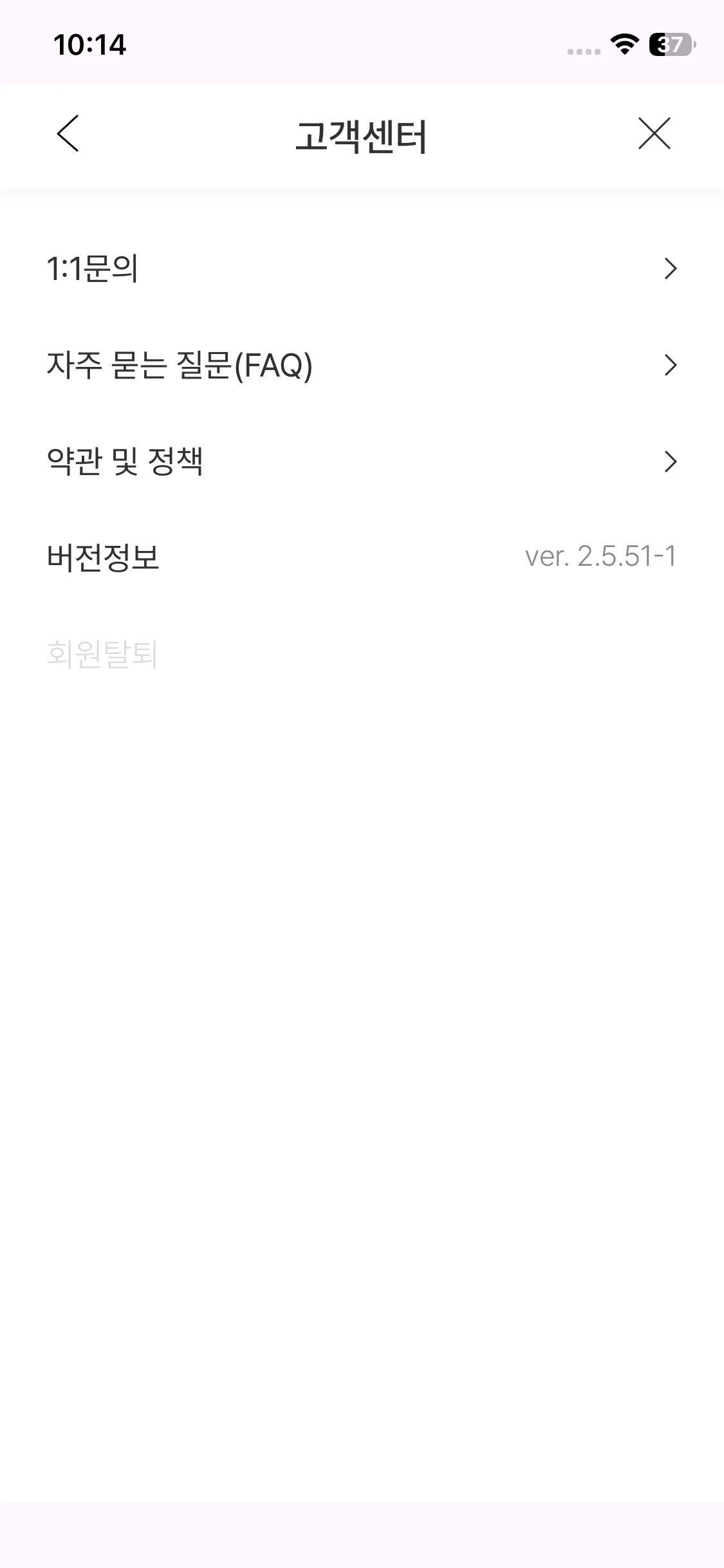Image resolution: width=724 pixels, height=1568 pixels.
Task: Go back using the back arrow
Action: (x=68, y=134)
